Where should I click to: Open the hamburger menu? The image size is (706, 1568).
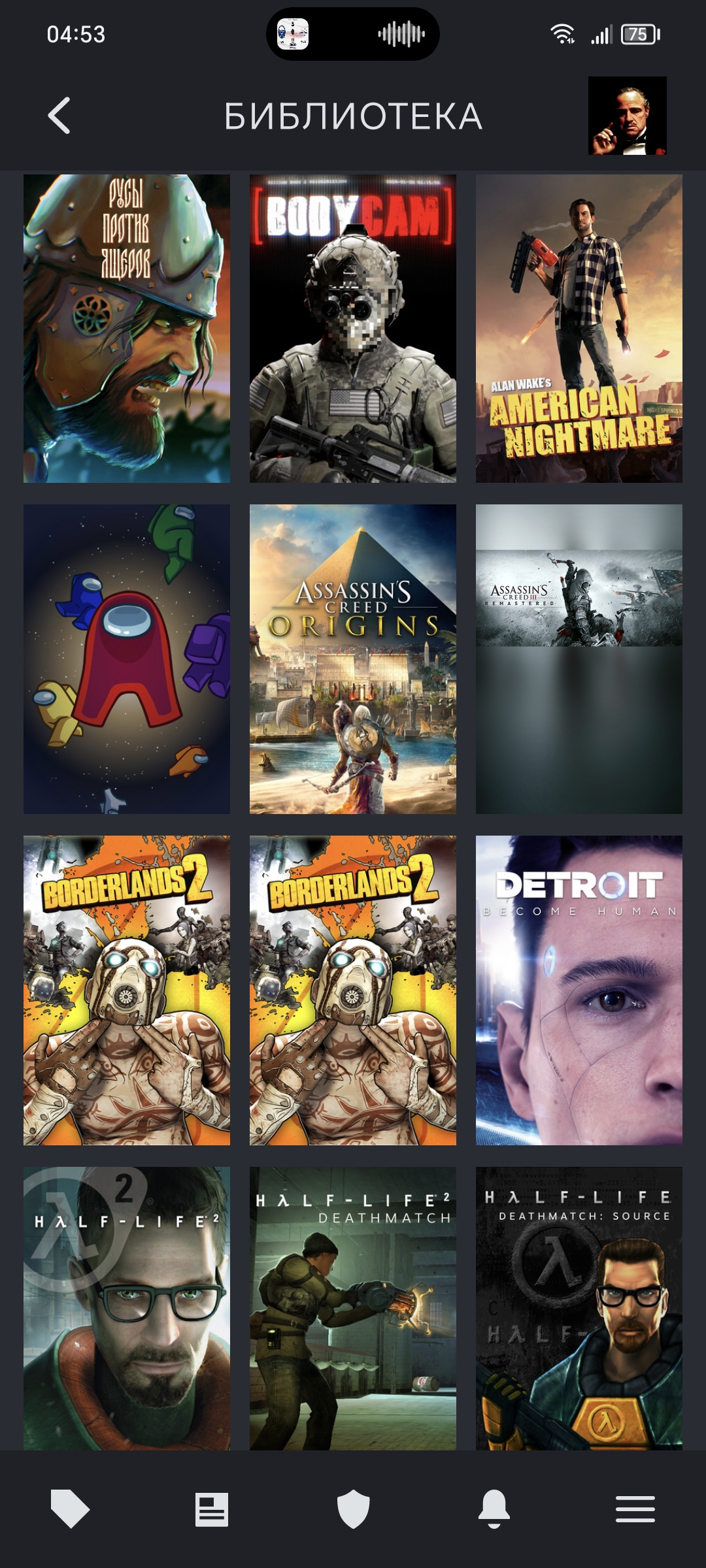(635, 1509)
